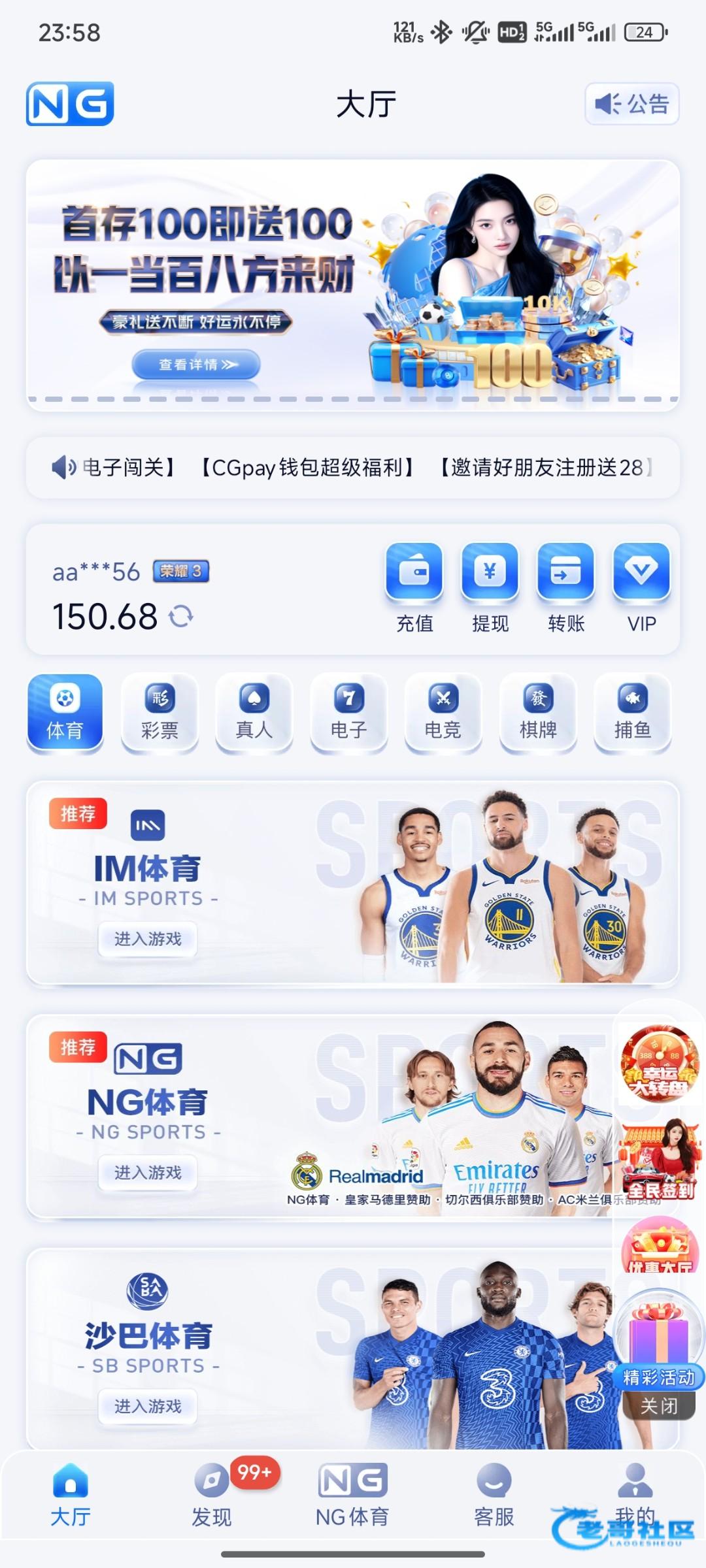Select the 彩票 category
This screenshot has width=706, height=1568.
160,713
